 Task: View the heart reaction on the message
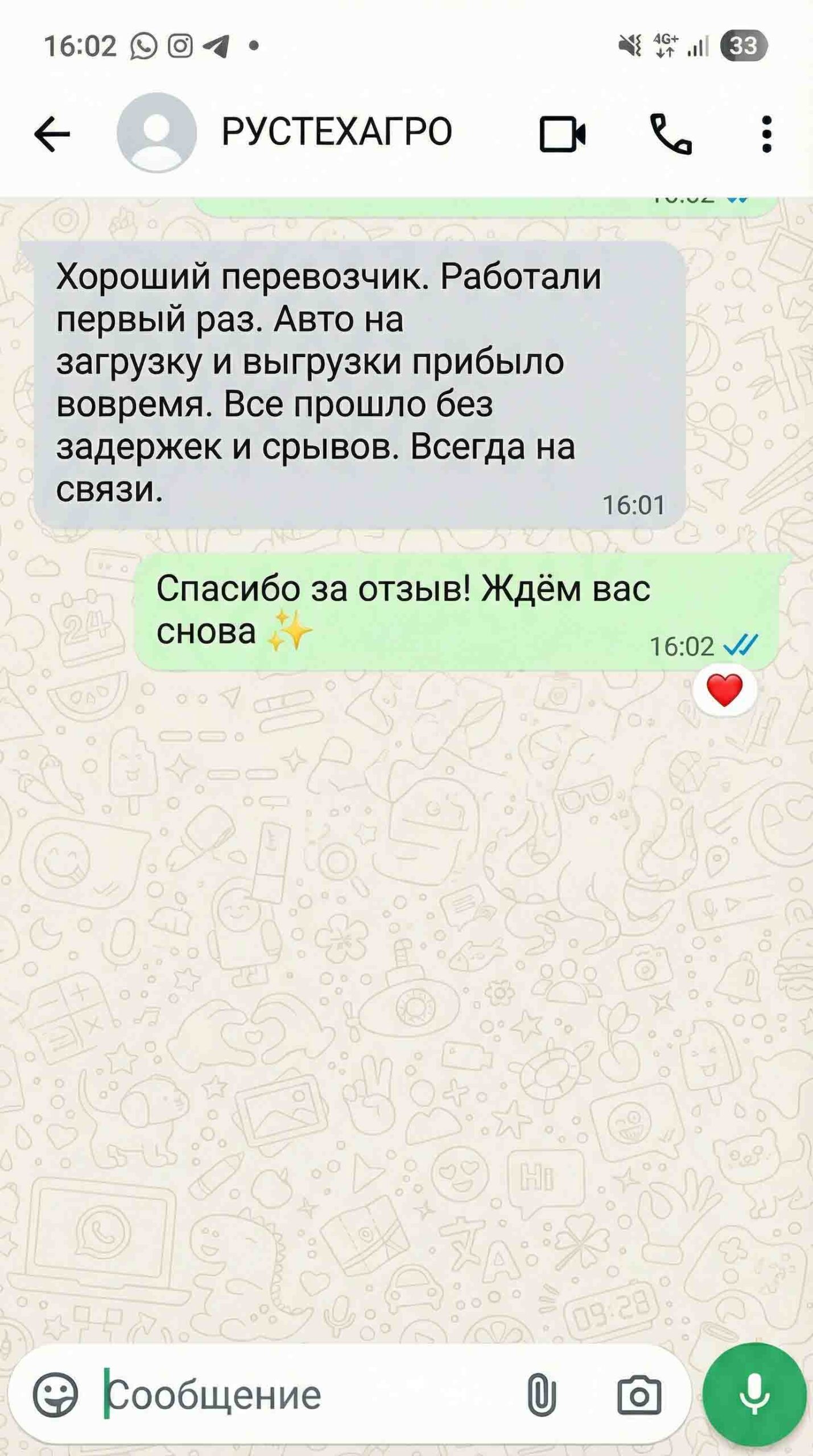724,690
